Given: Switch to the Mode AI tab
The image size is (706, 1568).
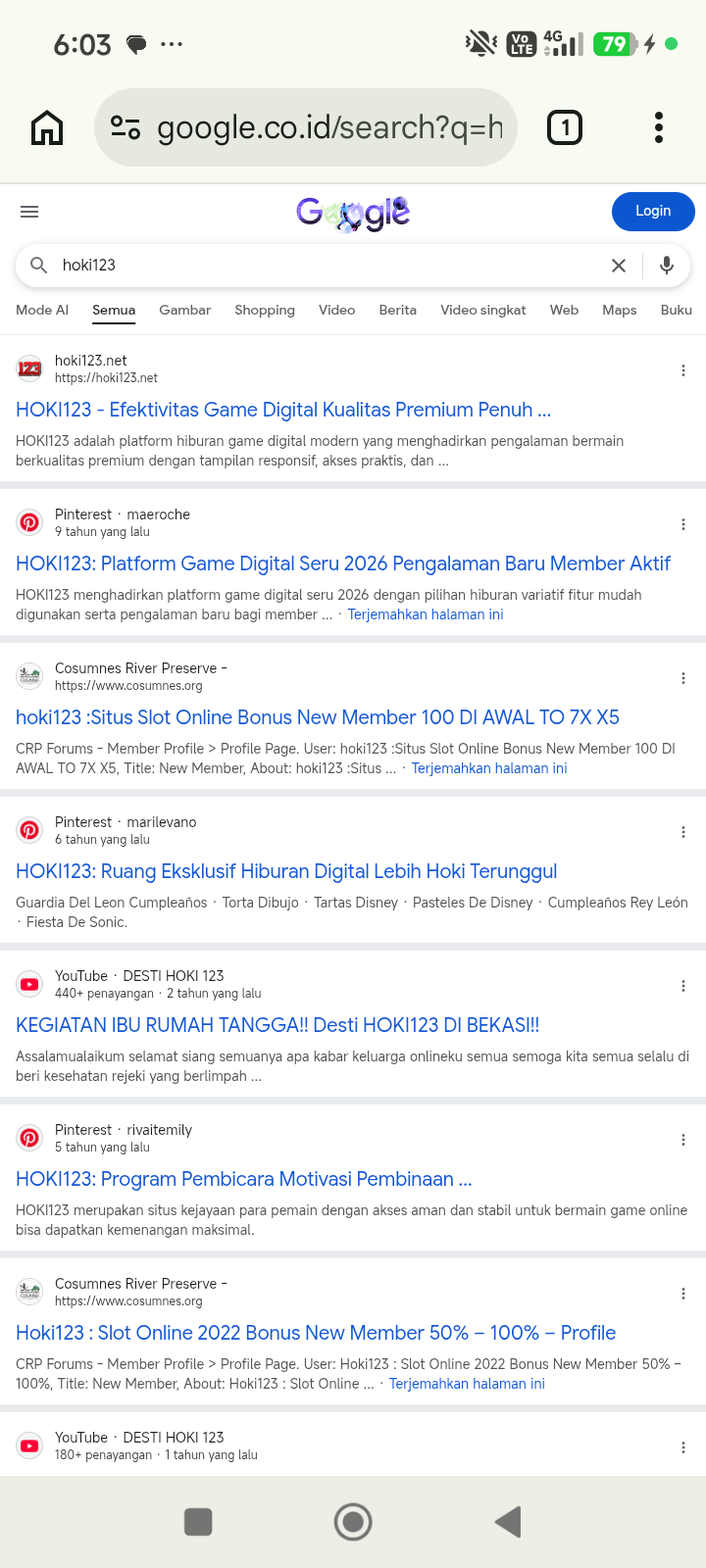Looking at the screenshot, I should pos(42,310).
